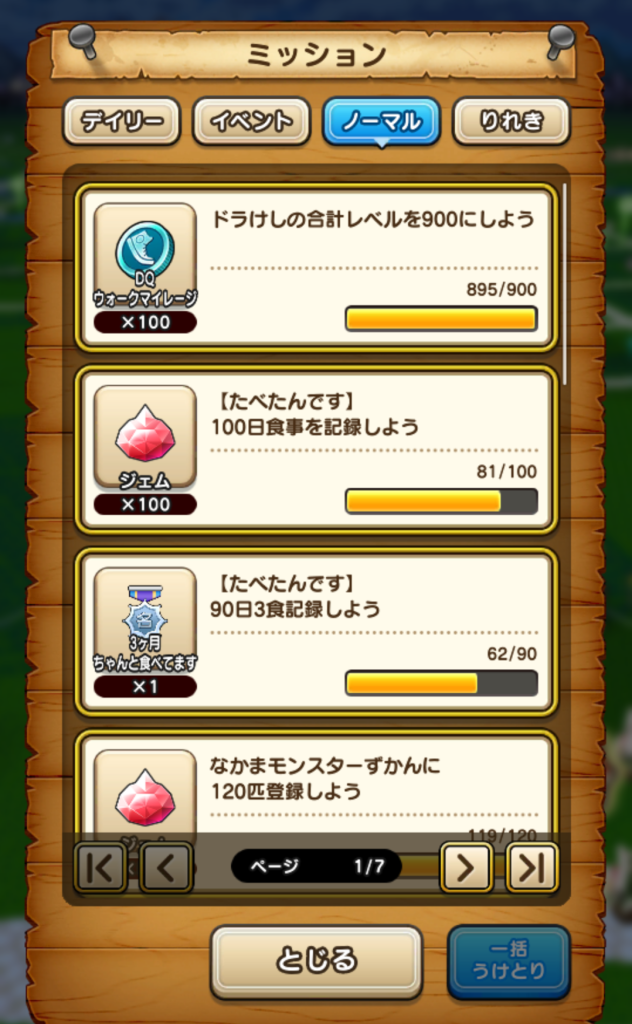Go to the next mission page

(466, 867)
